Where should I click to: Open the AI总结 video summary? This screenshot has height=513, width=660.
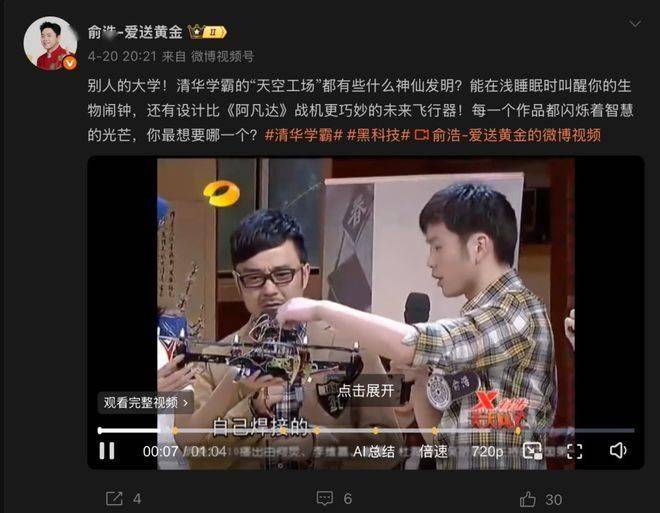point(373,451)
